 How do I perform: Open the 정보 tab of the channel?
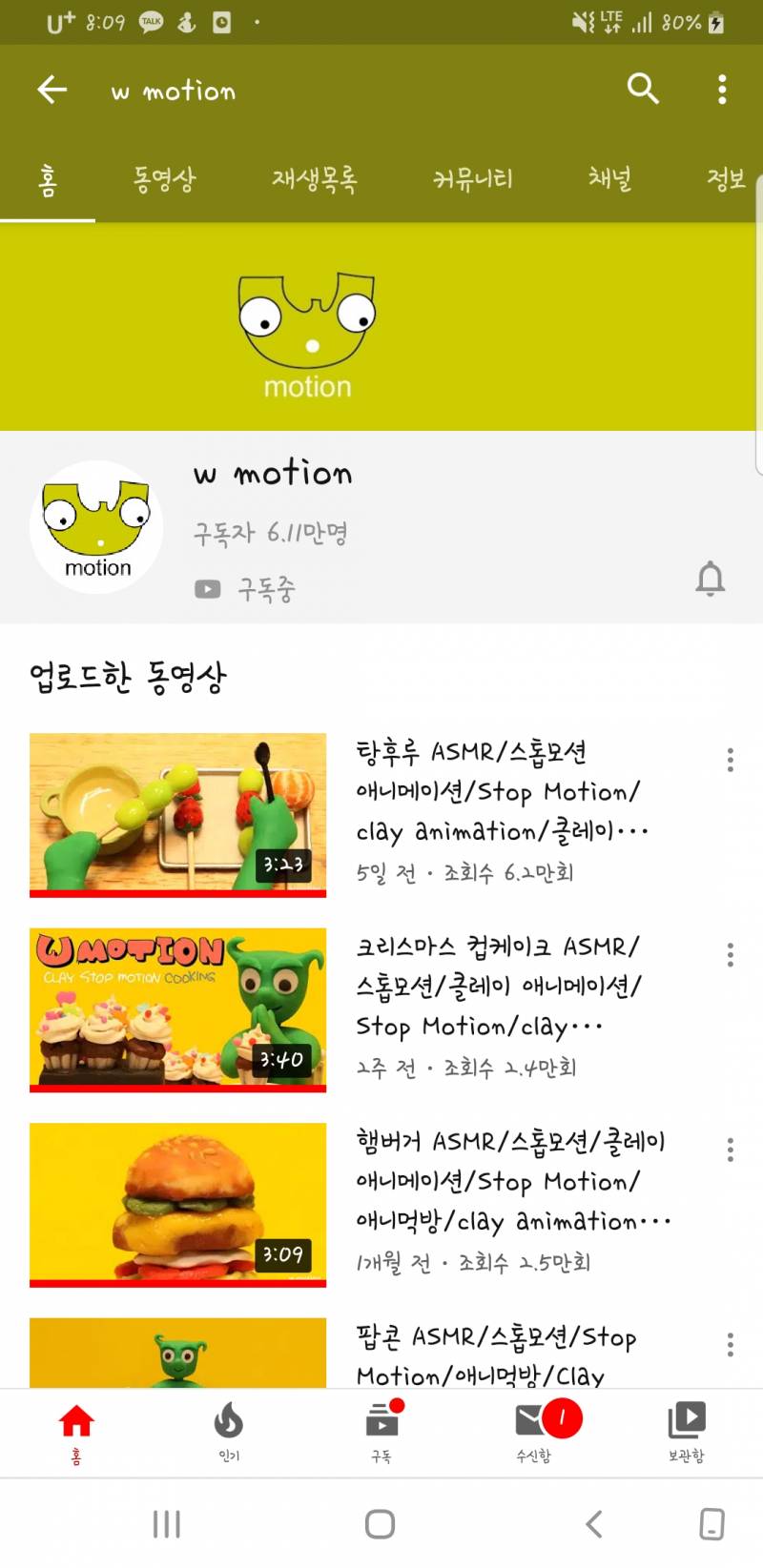[727, 179]
